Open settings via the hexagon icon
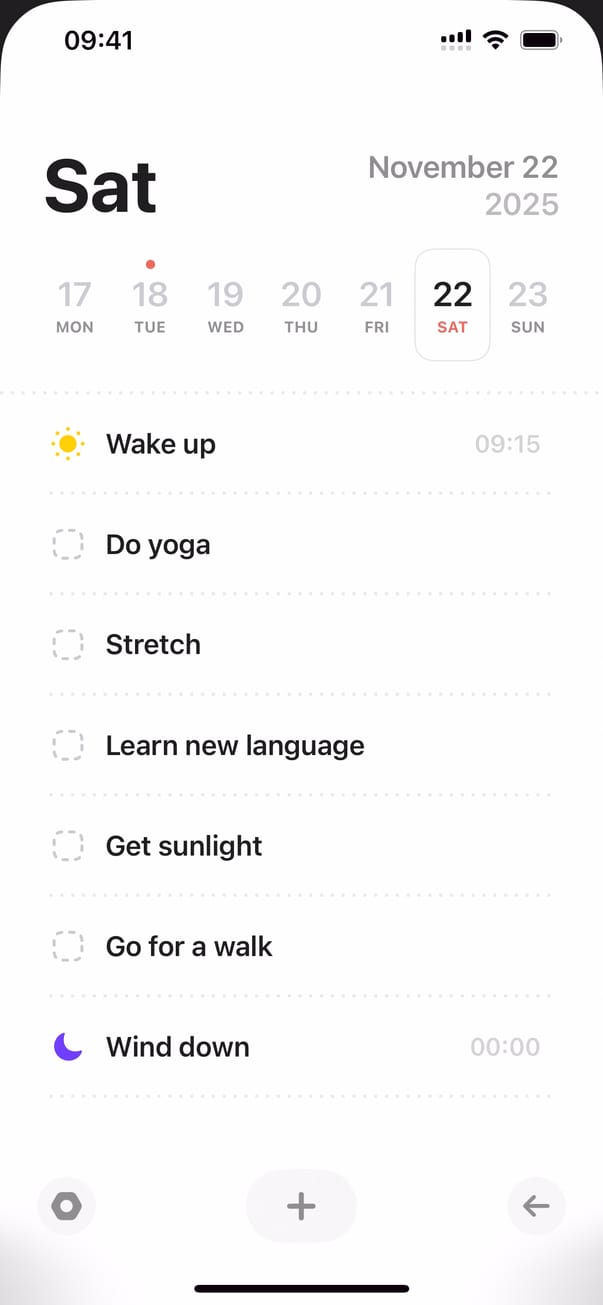Viewport: 603px width, 1305px height. click(x=66, y=1206)
